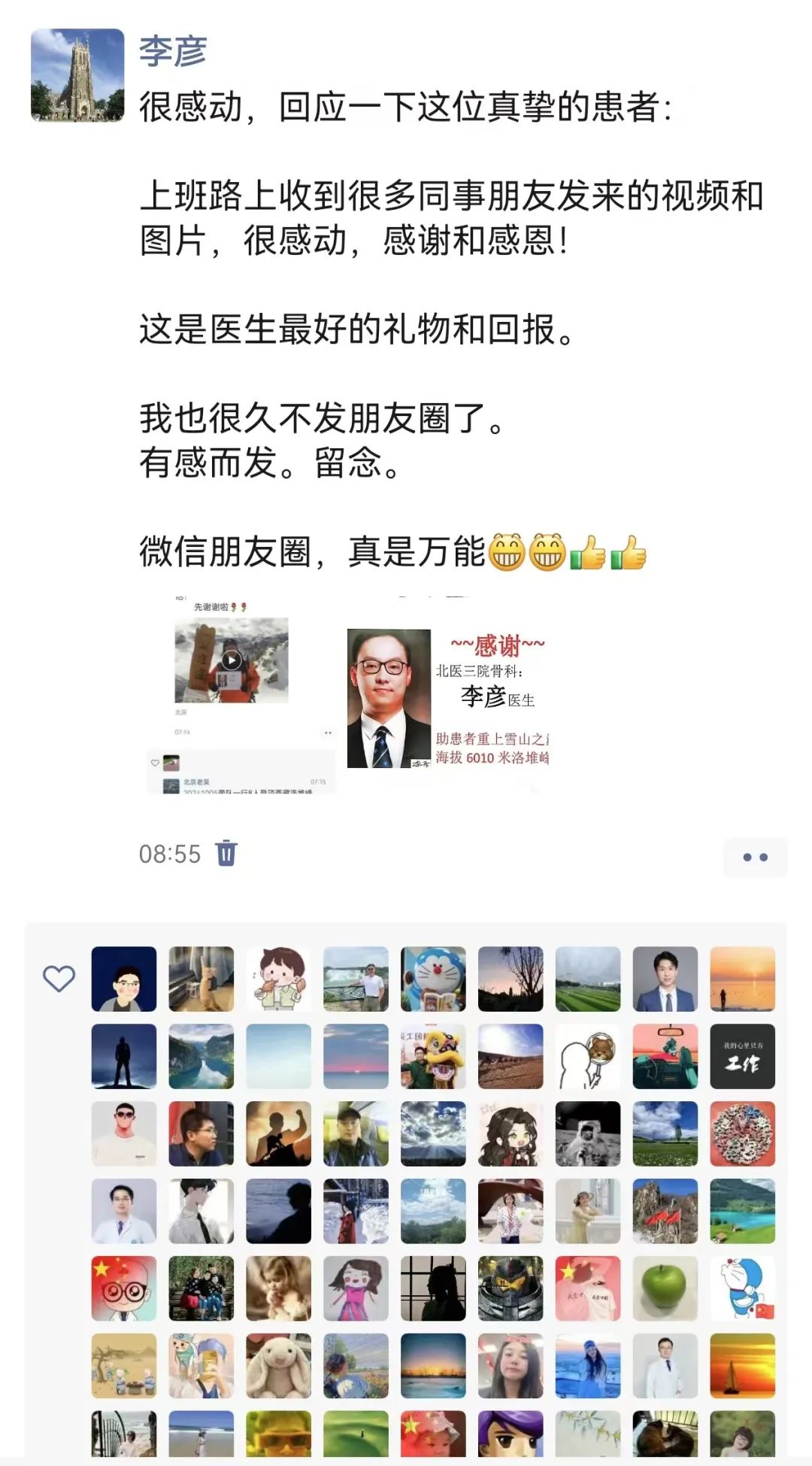Screen dimensions: 812x1466
Task: View the screenshot image with the mountain video
Action: coord(241,694)
